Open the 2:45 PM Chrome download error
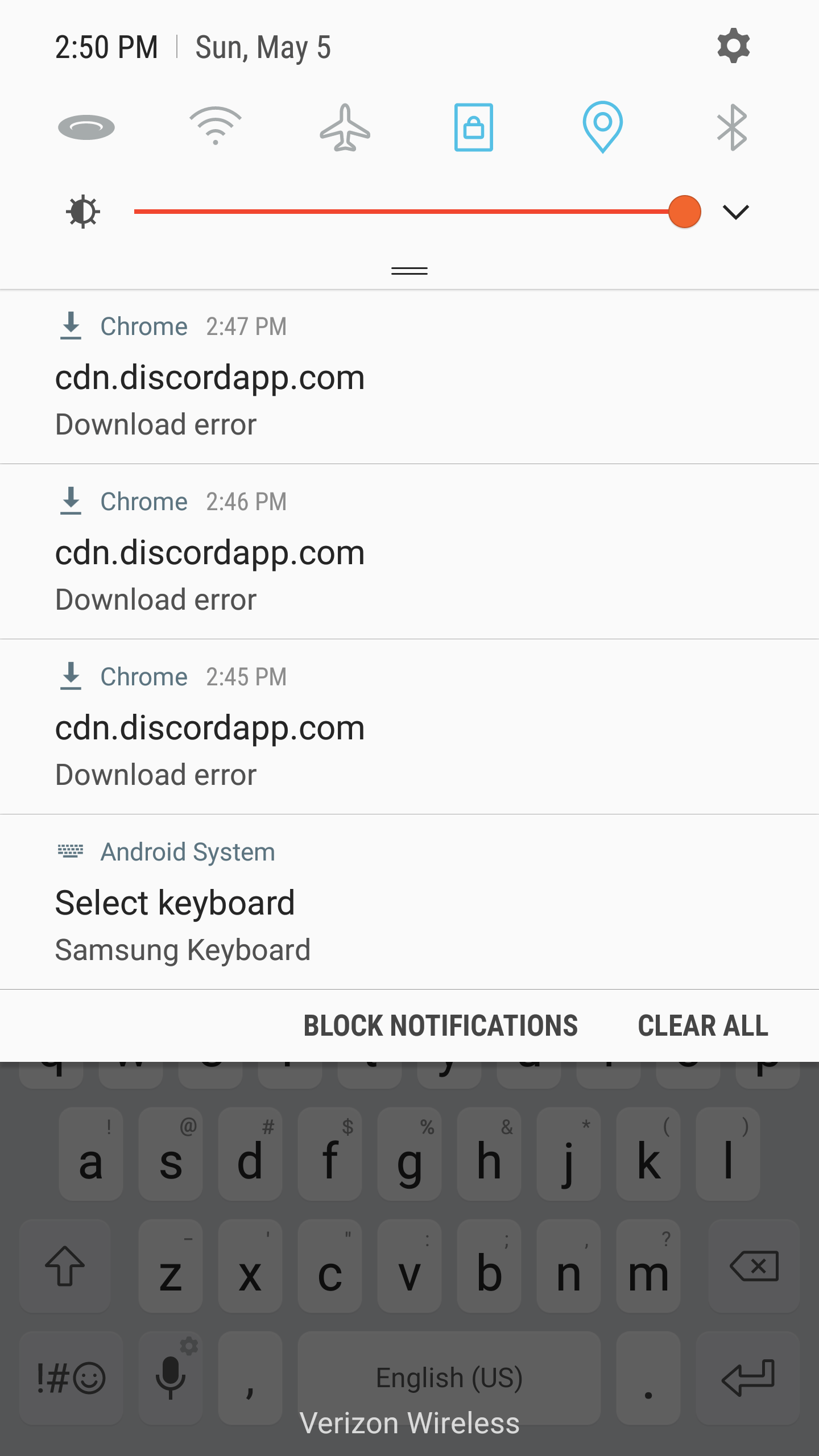 click(409, 728)
